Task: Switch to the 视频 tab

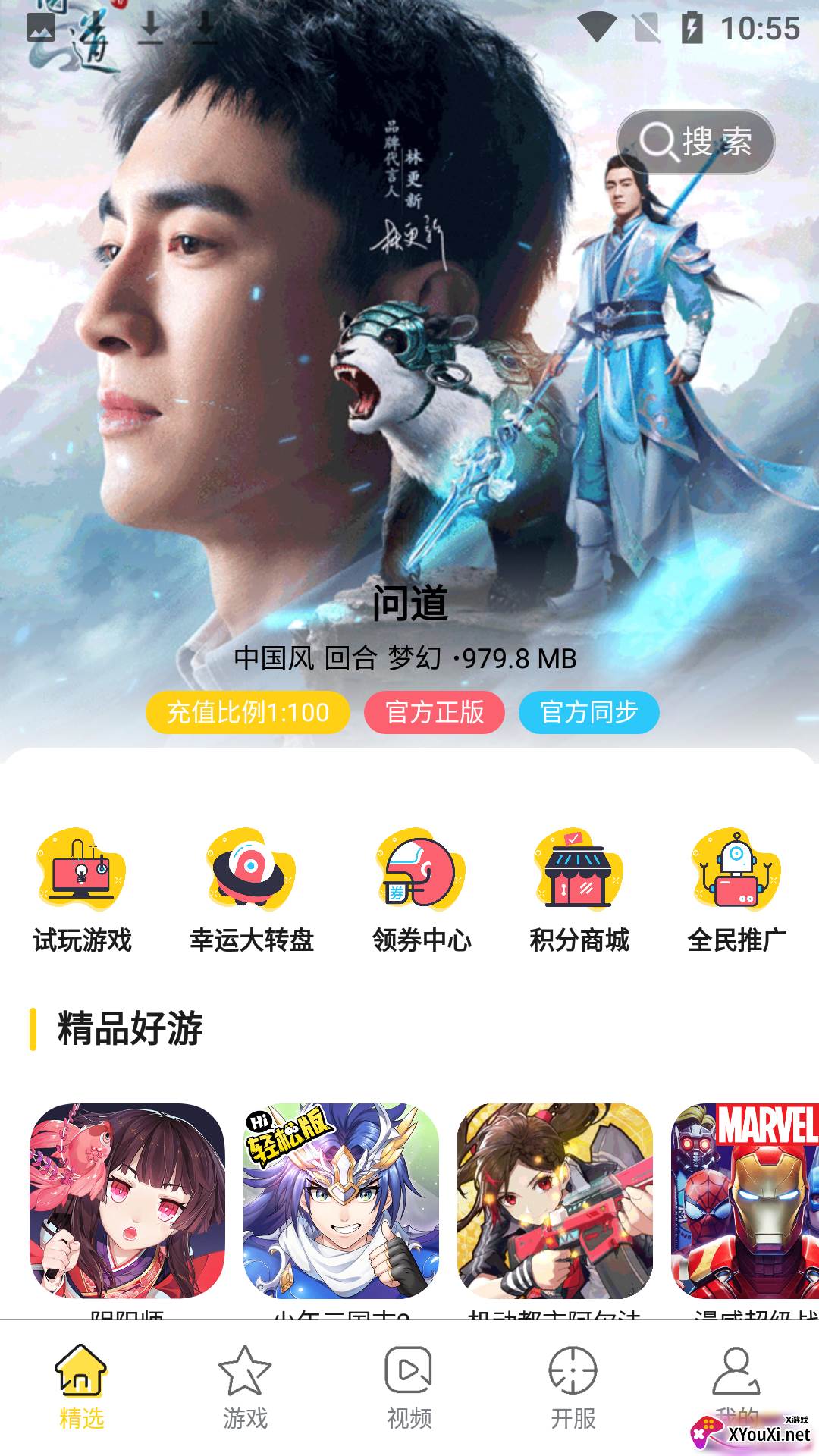Action: coord(409,1388)
